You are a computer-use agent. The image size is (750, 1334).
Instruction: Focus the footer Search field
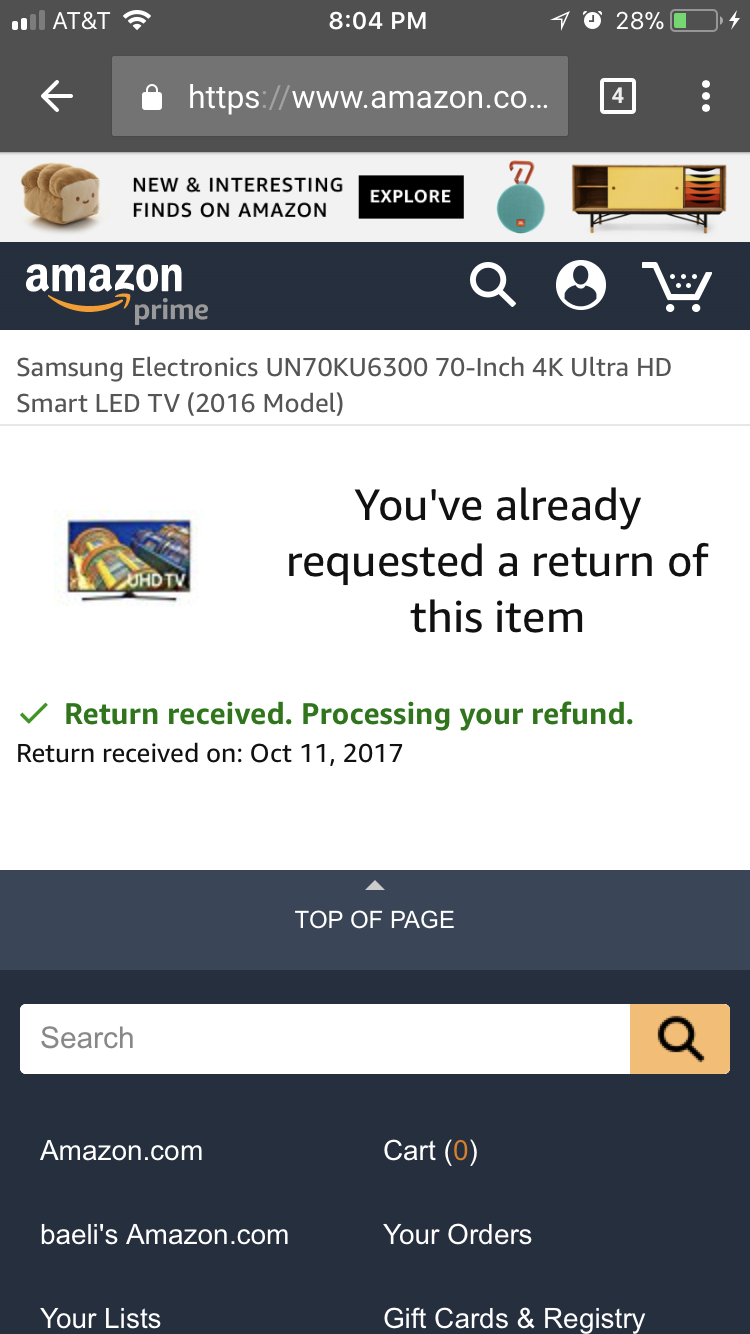(x=325, y=1038)
